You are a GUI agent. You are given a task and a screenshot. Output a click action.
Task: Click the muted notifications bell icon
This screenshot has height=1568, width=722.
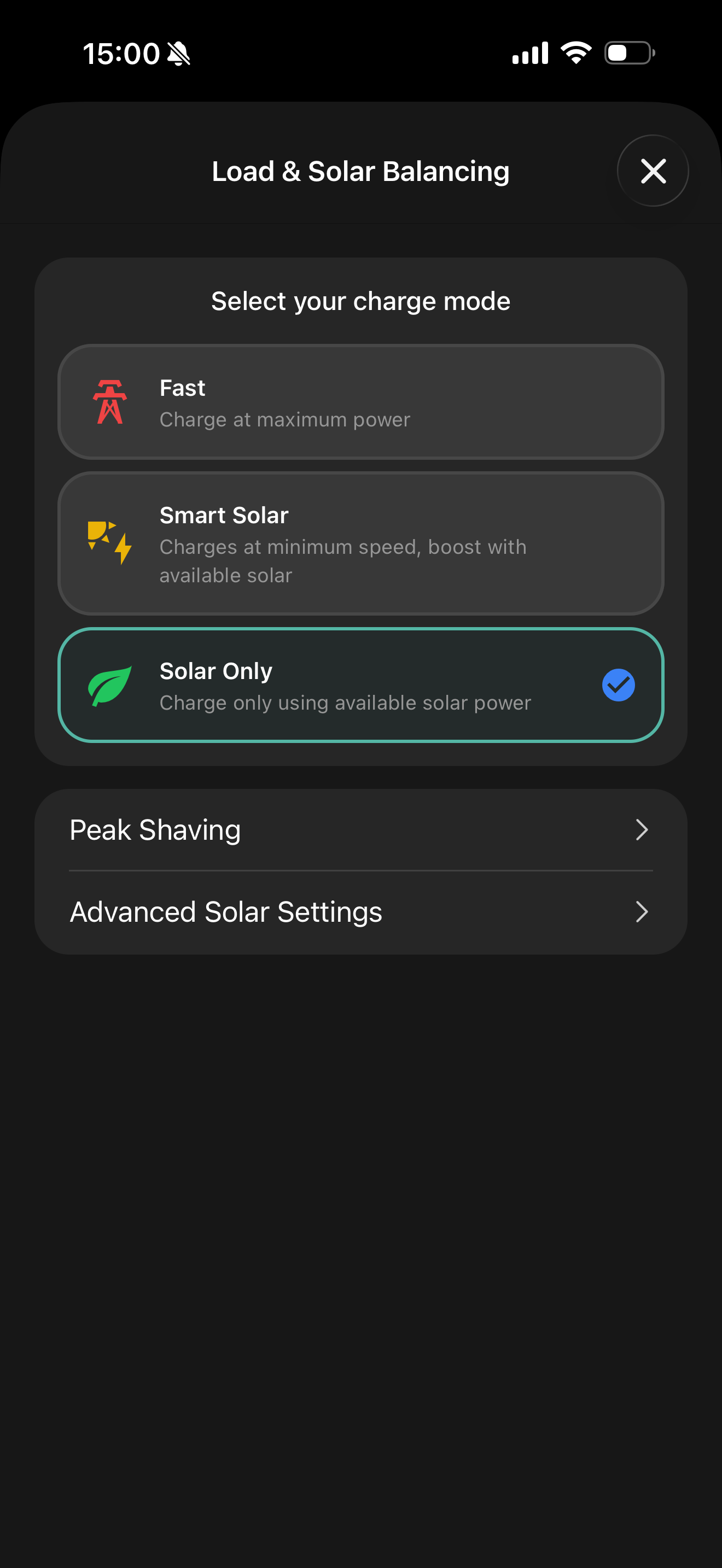pyautogui.click(x=179, y=54)
